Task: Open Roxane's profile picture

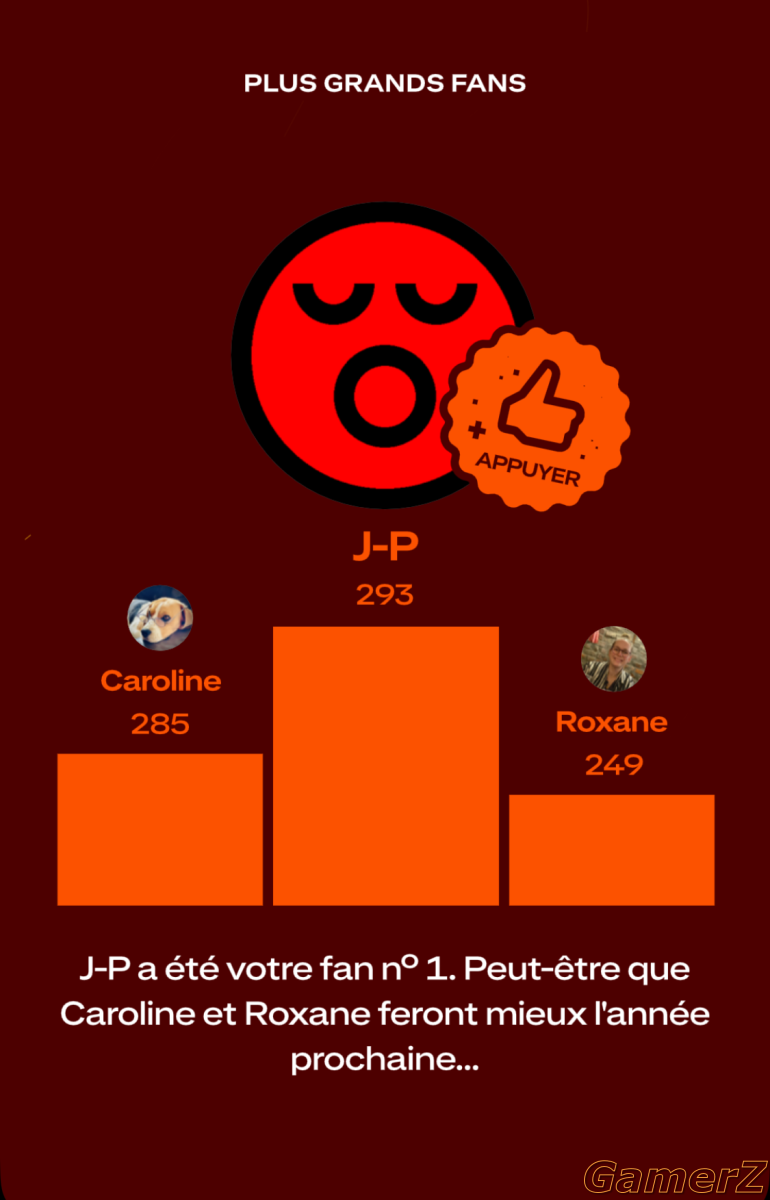Action: [x=614, y=659]
